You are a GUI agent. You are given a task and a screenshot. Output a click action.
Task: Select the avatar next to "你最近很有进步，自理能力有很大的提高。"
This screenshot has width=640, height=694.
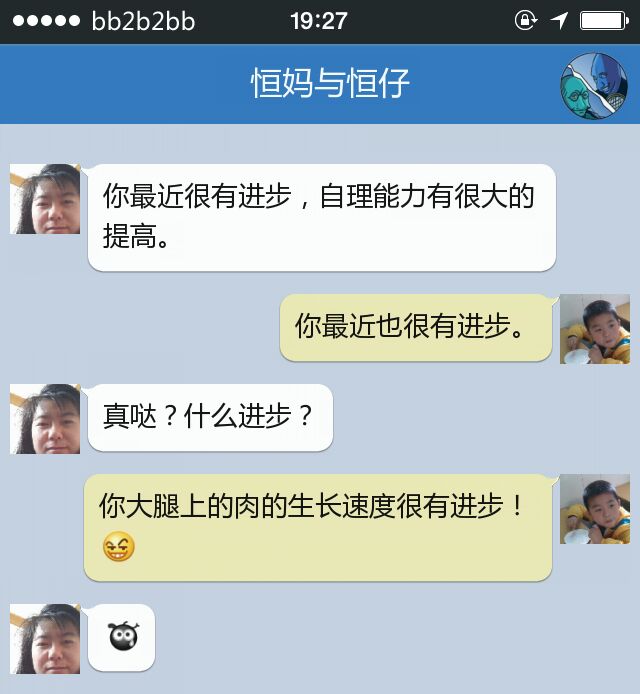pyautogui.click(x=45, y=199)
